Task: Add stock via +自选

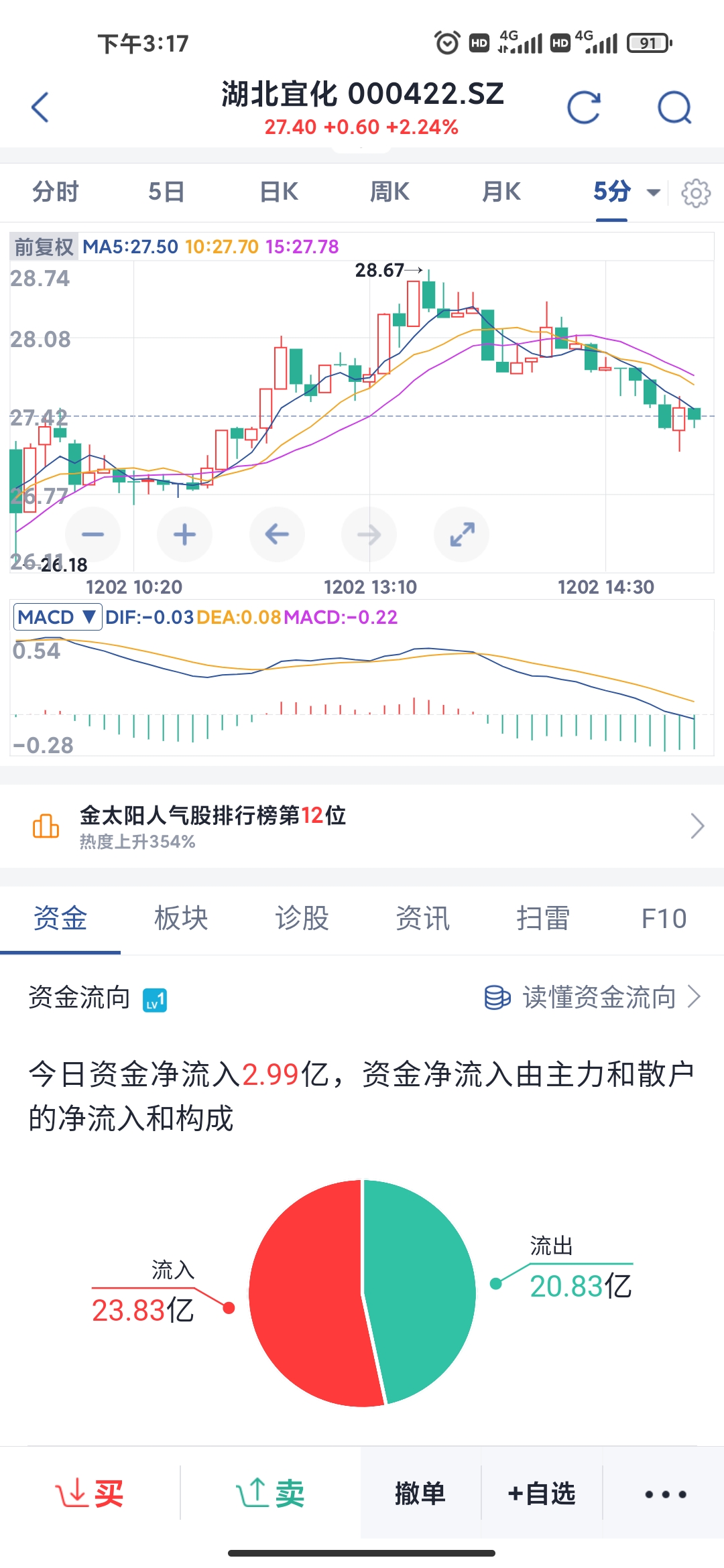Action: [x=542, y=1494]
